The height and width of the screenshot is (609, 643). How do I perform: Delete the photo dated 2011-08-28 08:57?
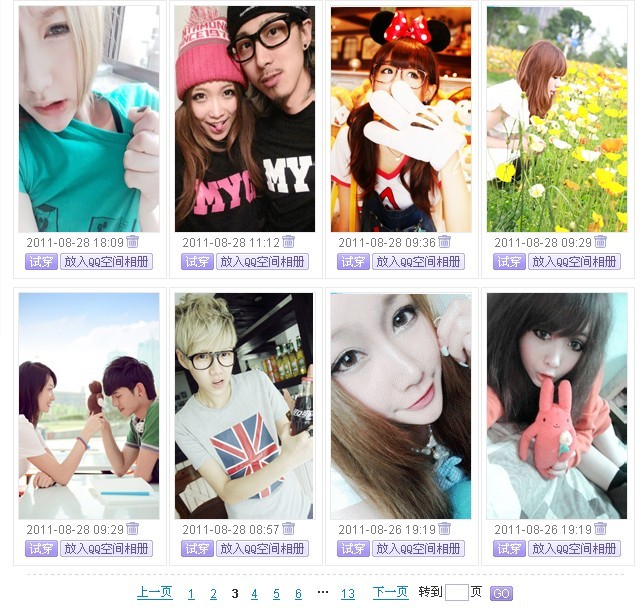tap(288, 529)
